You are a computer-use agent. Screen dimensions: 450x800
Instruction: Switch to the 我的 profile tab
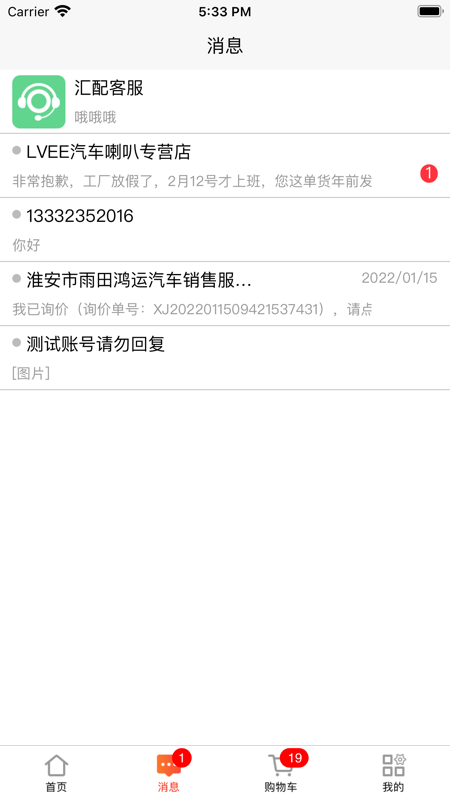393,772
